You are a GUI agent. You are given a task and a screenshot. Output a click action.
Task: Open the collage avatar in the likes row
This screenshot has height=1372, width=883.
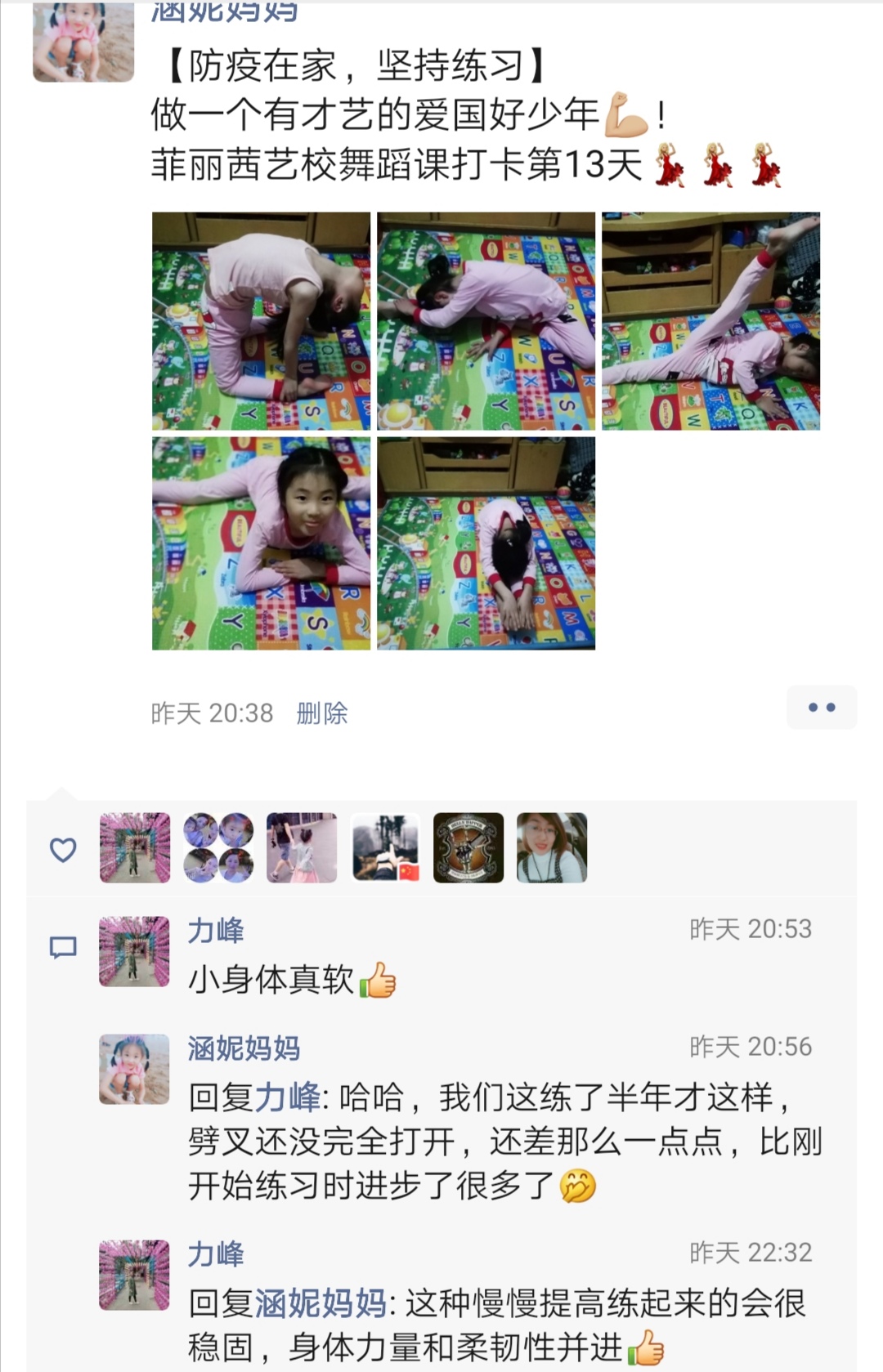(x=218, y=847)
